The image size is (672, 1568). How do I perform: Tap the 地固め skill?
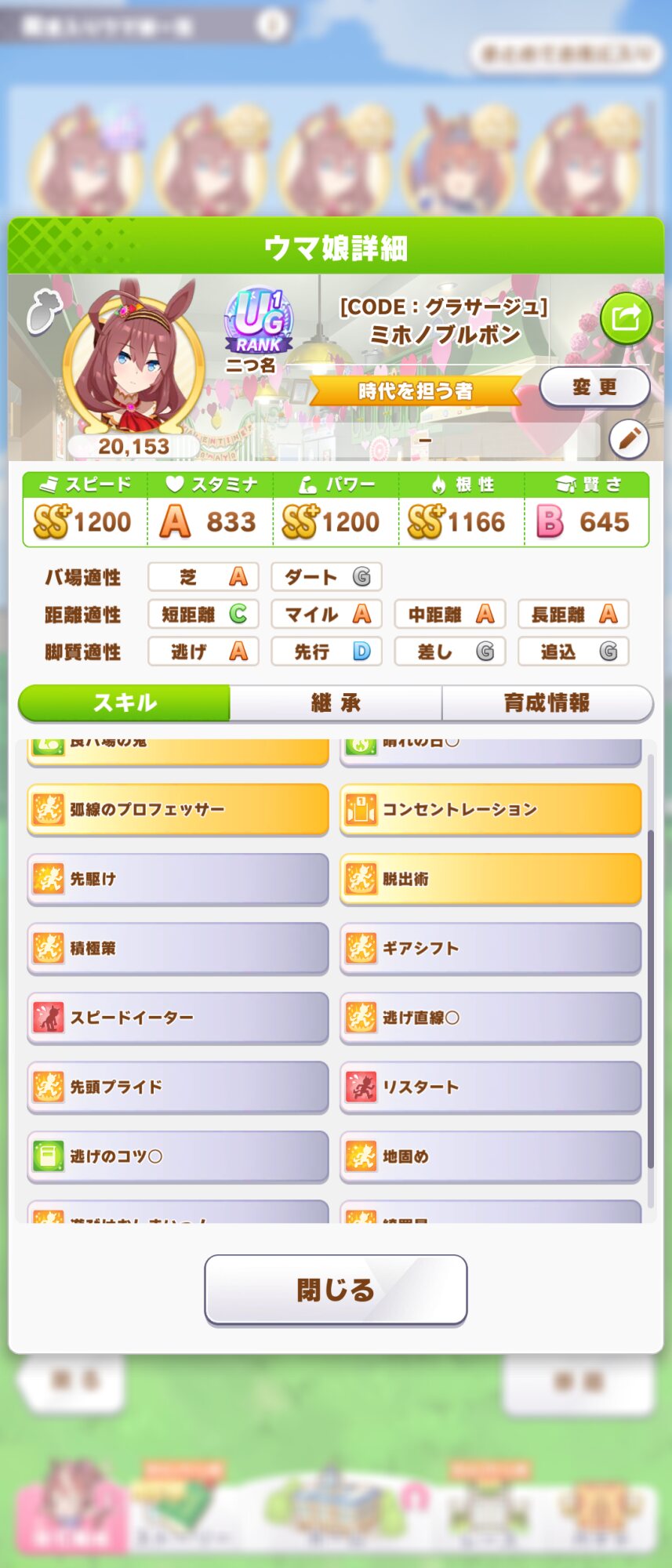(490, 1156)
